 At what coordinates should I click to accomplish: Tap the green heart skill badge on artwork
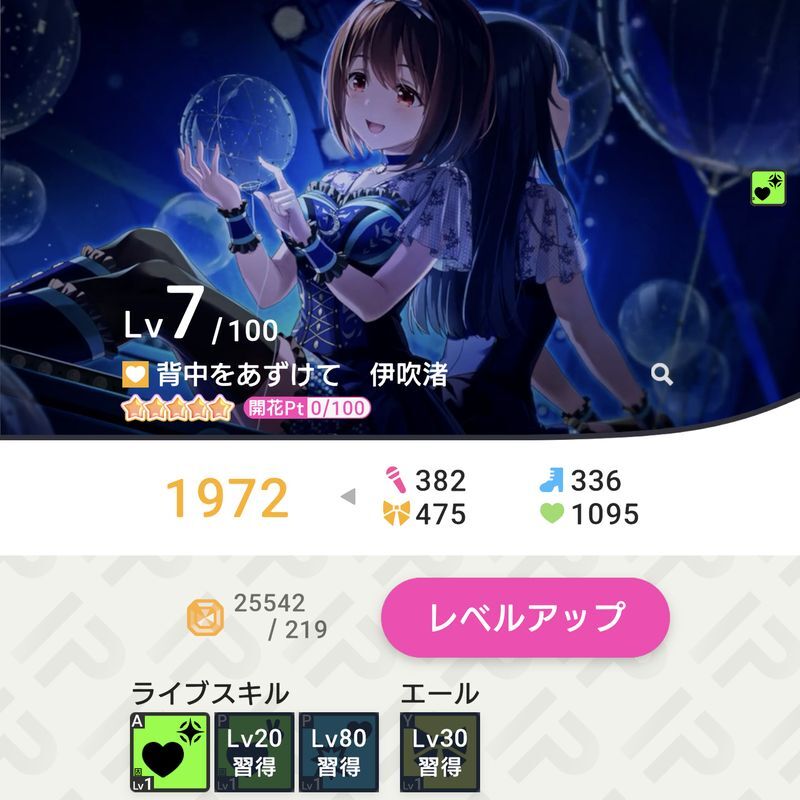click(x=768, y=189)
